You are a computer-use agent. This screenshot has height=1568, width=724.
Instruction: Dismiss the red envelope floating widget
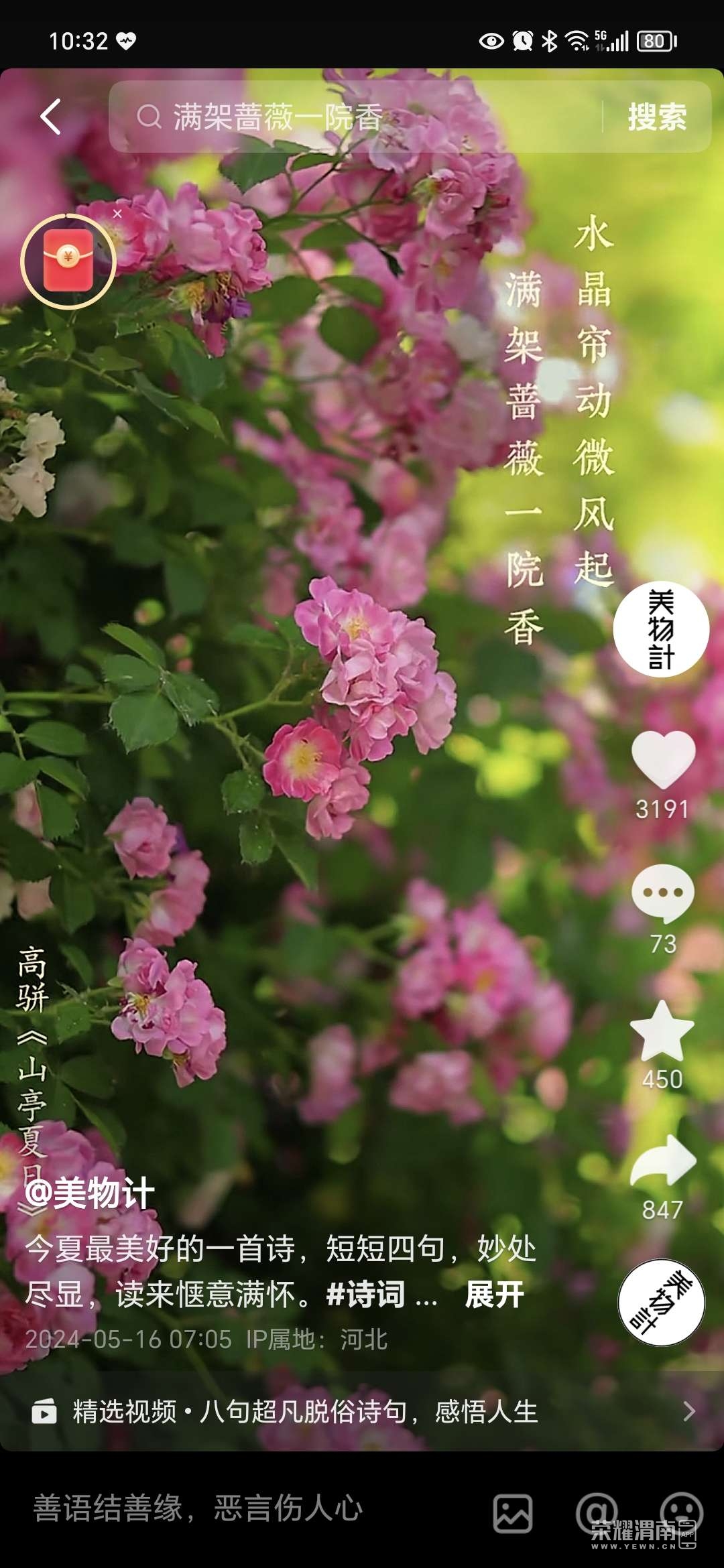tap(117, 214)
